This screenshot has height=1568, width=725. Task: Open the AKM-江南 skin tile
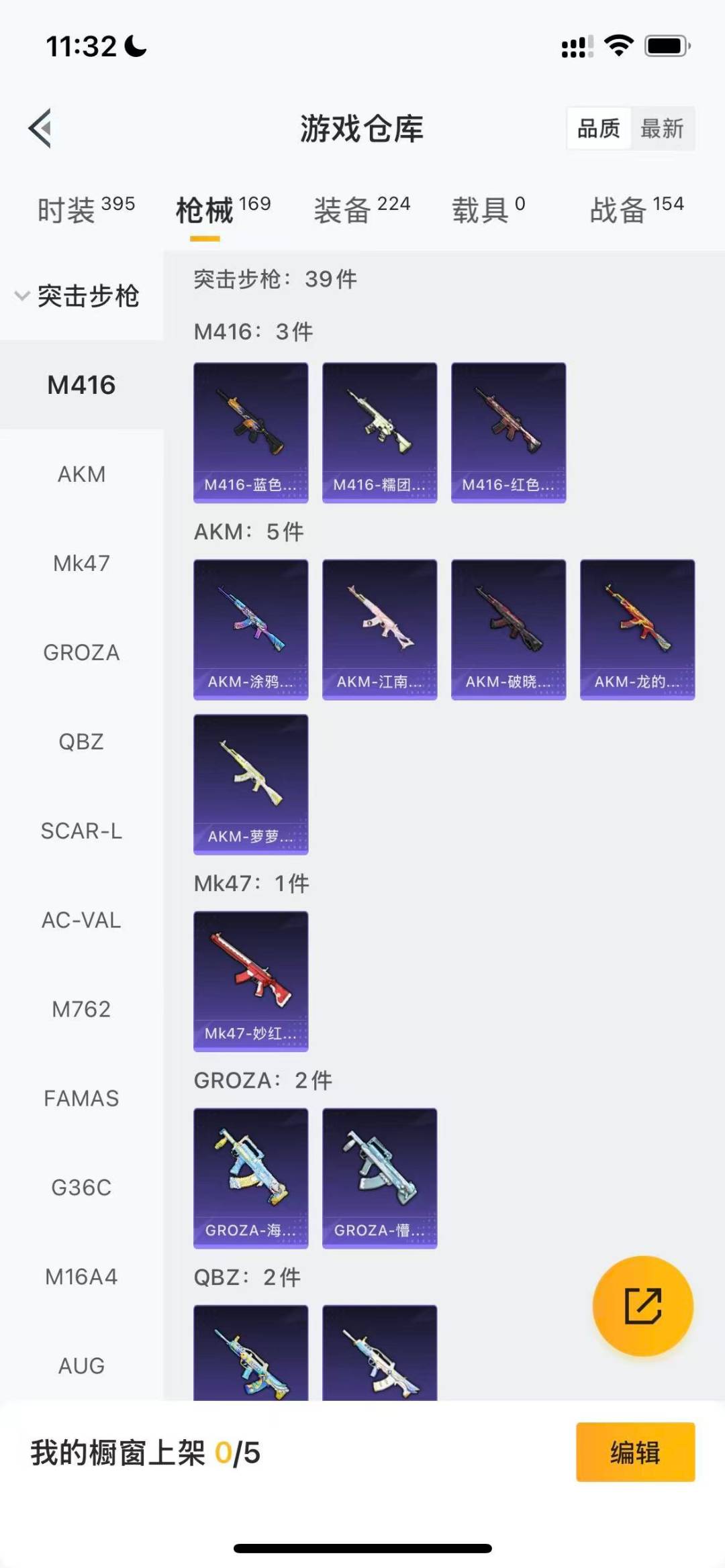(x=379, y=629)
